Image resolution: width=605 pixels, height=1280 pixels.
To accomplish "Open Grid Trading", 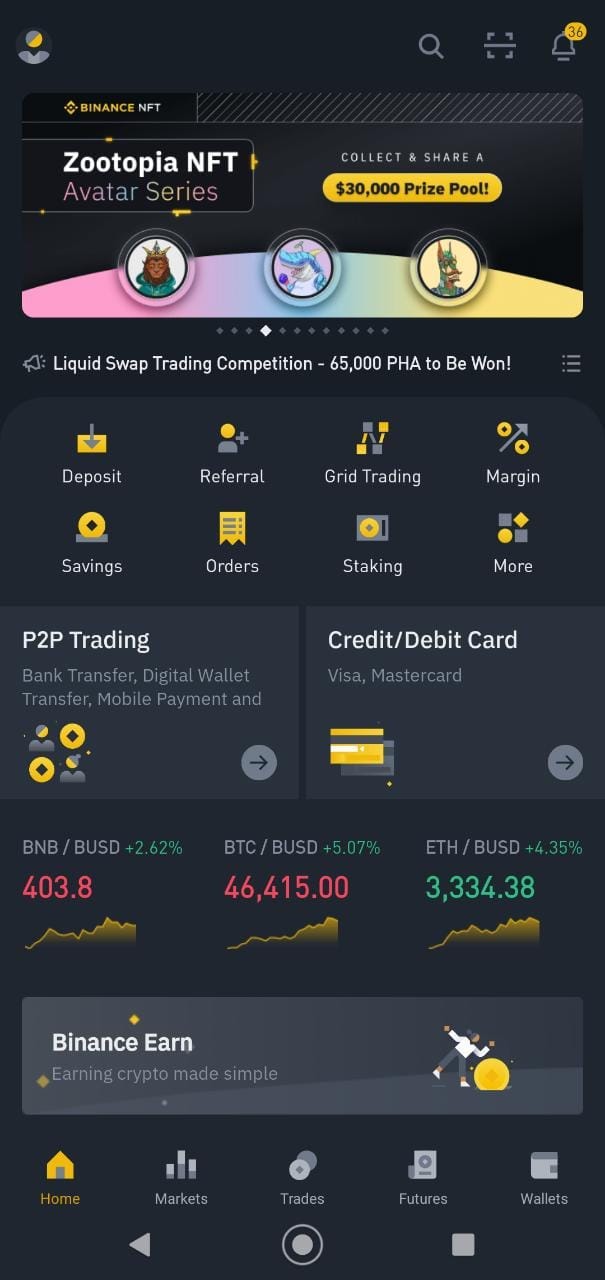I will (372, 453).
